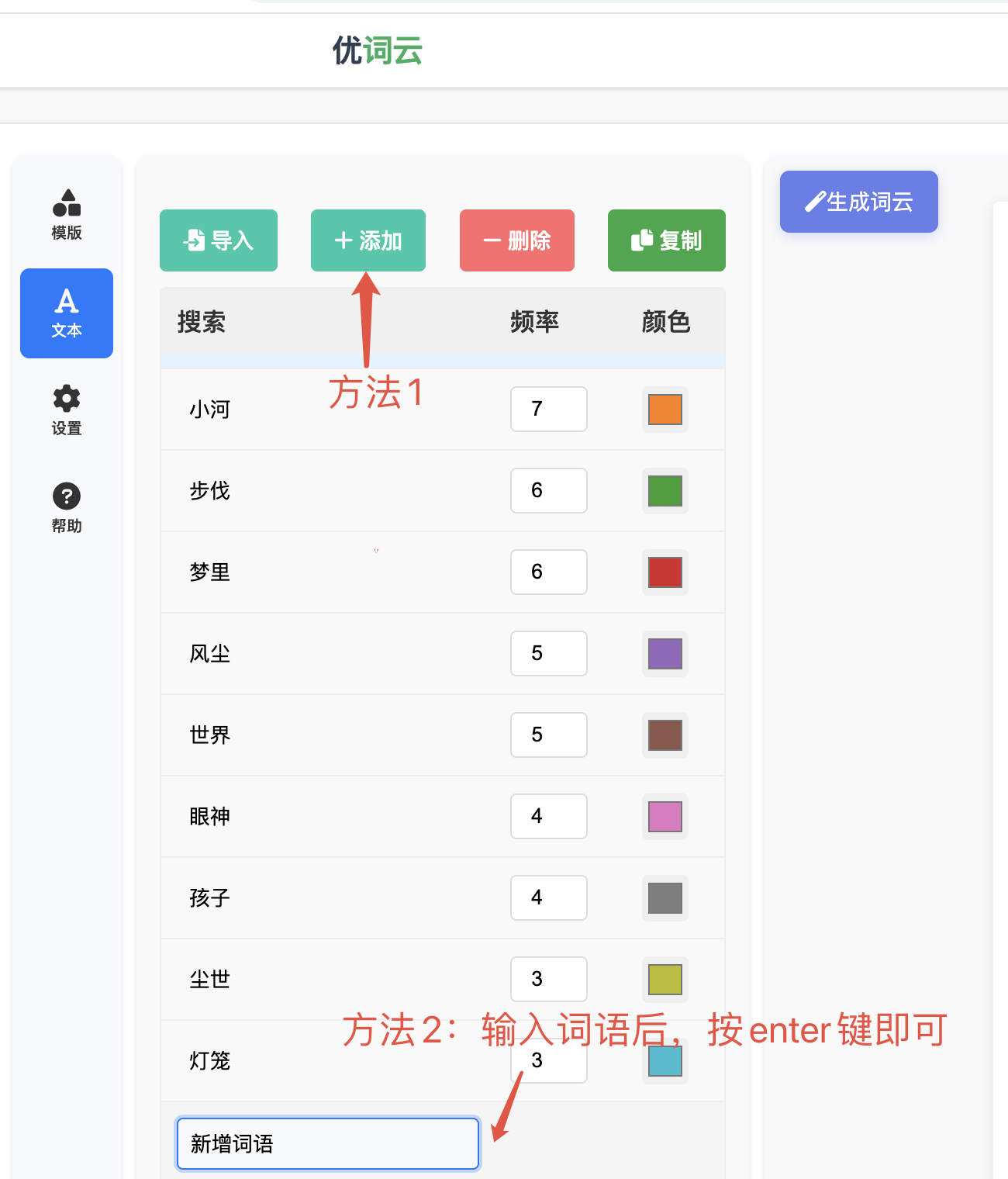Screen dimensions: 1008x1179
Task: Open color picker for 梦里
Action: [x=664, y=572]
